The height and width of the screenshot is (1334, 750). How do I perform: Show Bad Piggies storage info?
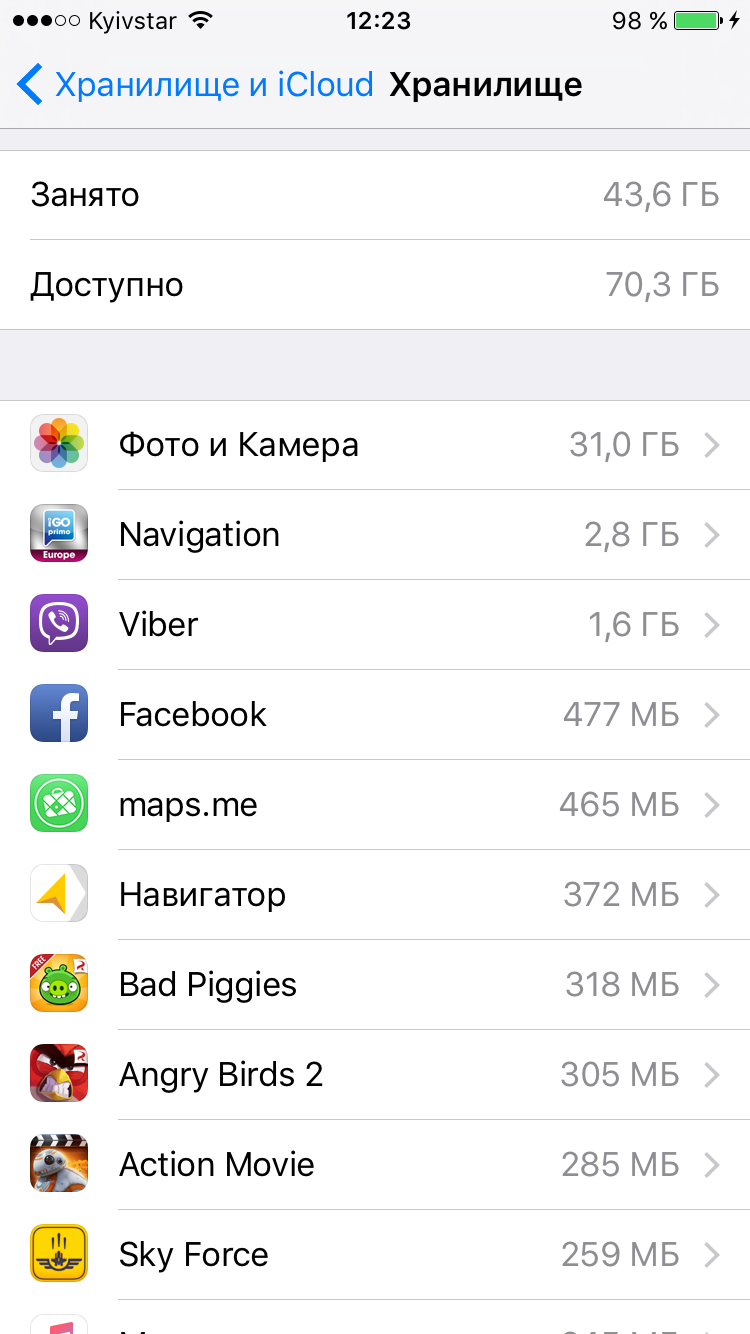tap(375, 985)
